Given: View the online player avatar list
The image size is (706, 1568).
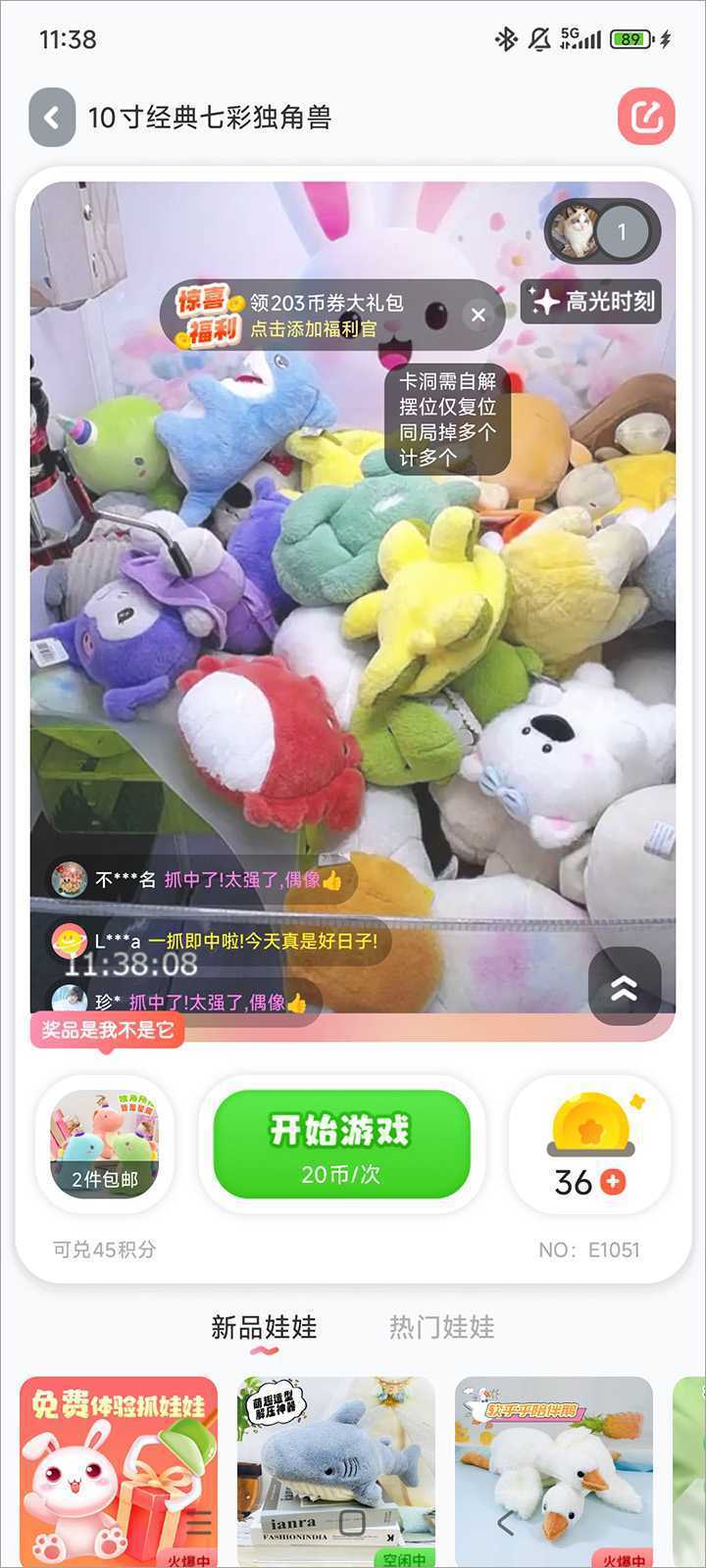Looking at the screenshot, I should tap(602, 231).
